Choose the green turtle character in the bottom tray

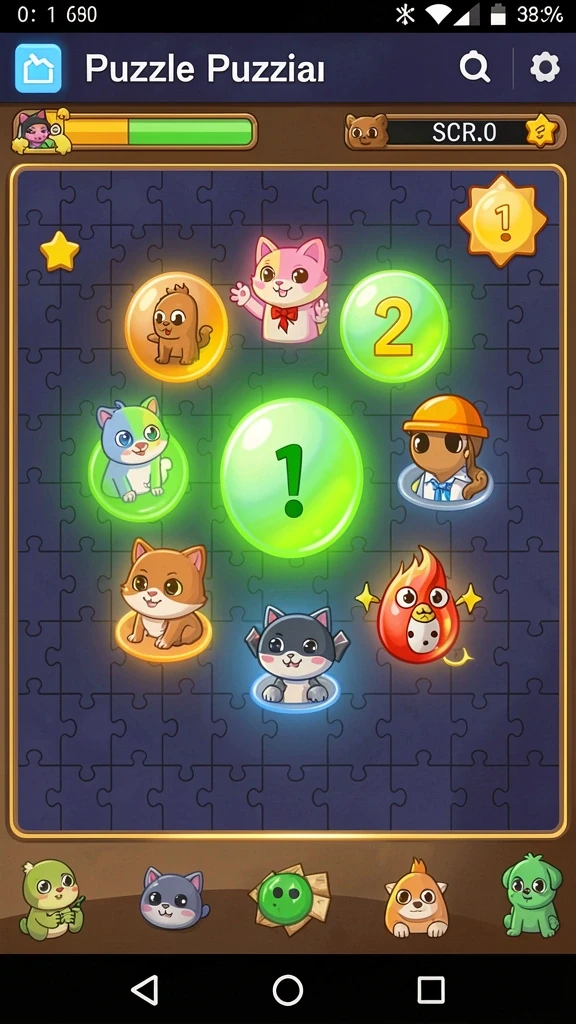click(52, 899)
